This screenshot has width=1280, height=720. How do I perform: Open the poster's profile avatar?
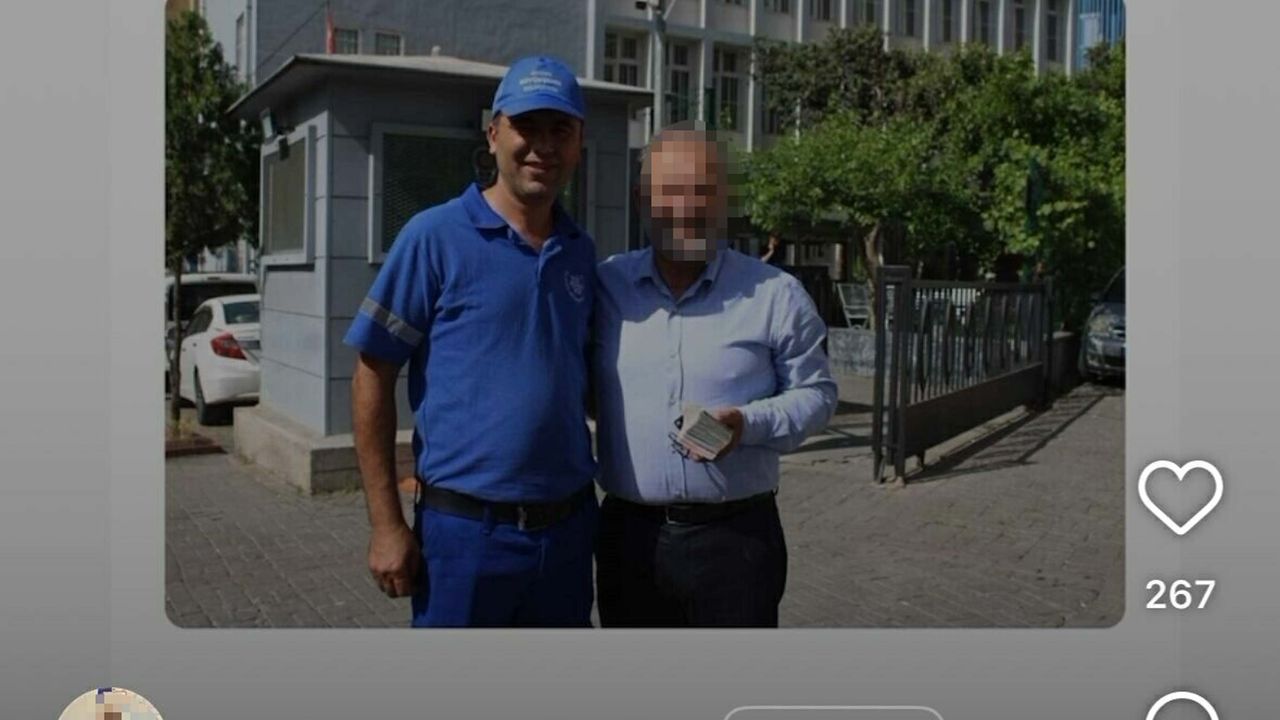pos(110,706)
